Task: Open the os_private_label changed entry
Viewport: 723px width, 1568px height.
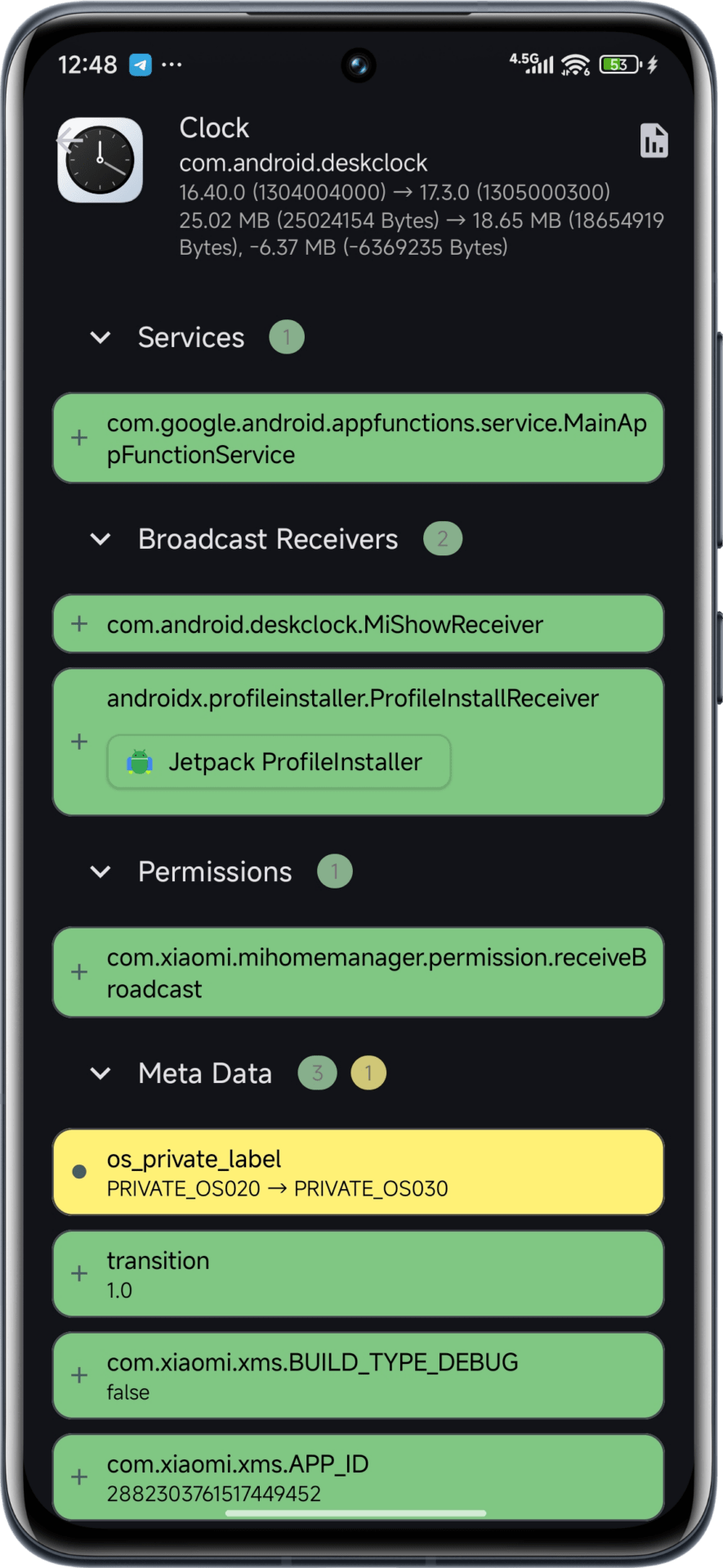Action: coord(358,1173)
